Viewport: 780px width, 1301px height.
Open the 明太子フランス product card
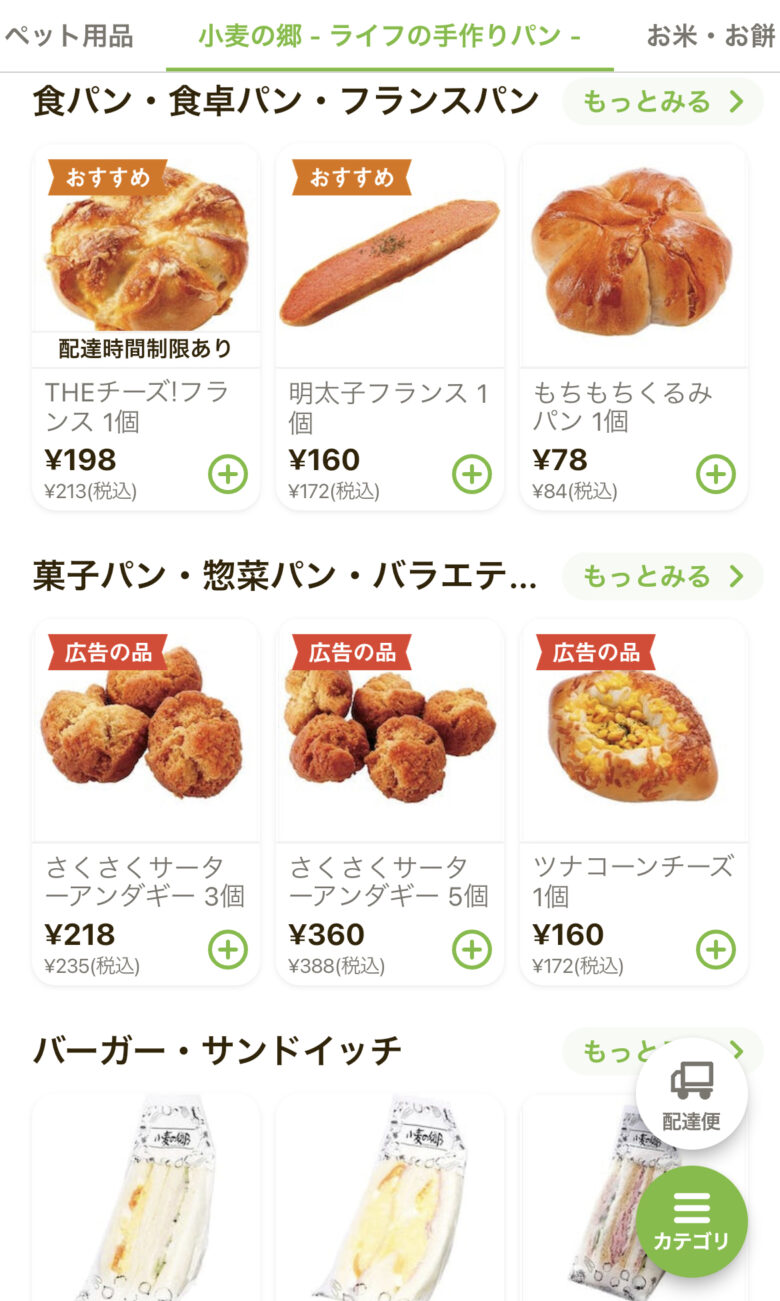click(x=390, y=262)
